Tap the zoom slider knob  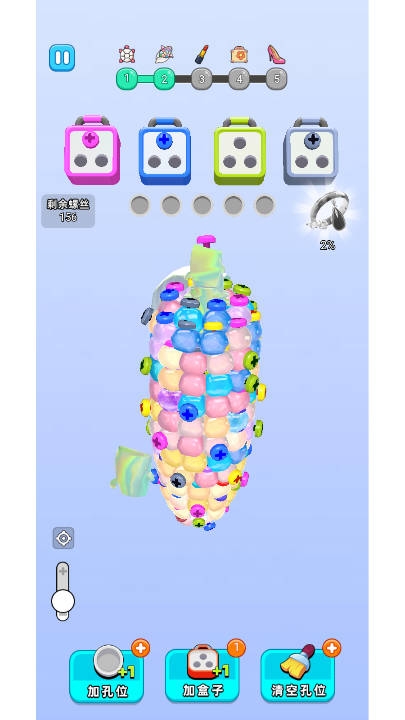click(63, 600)
